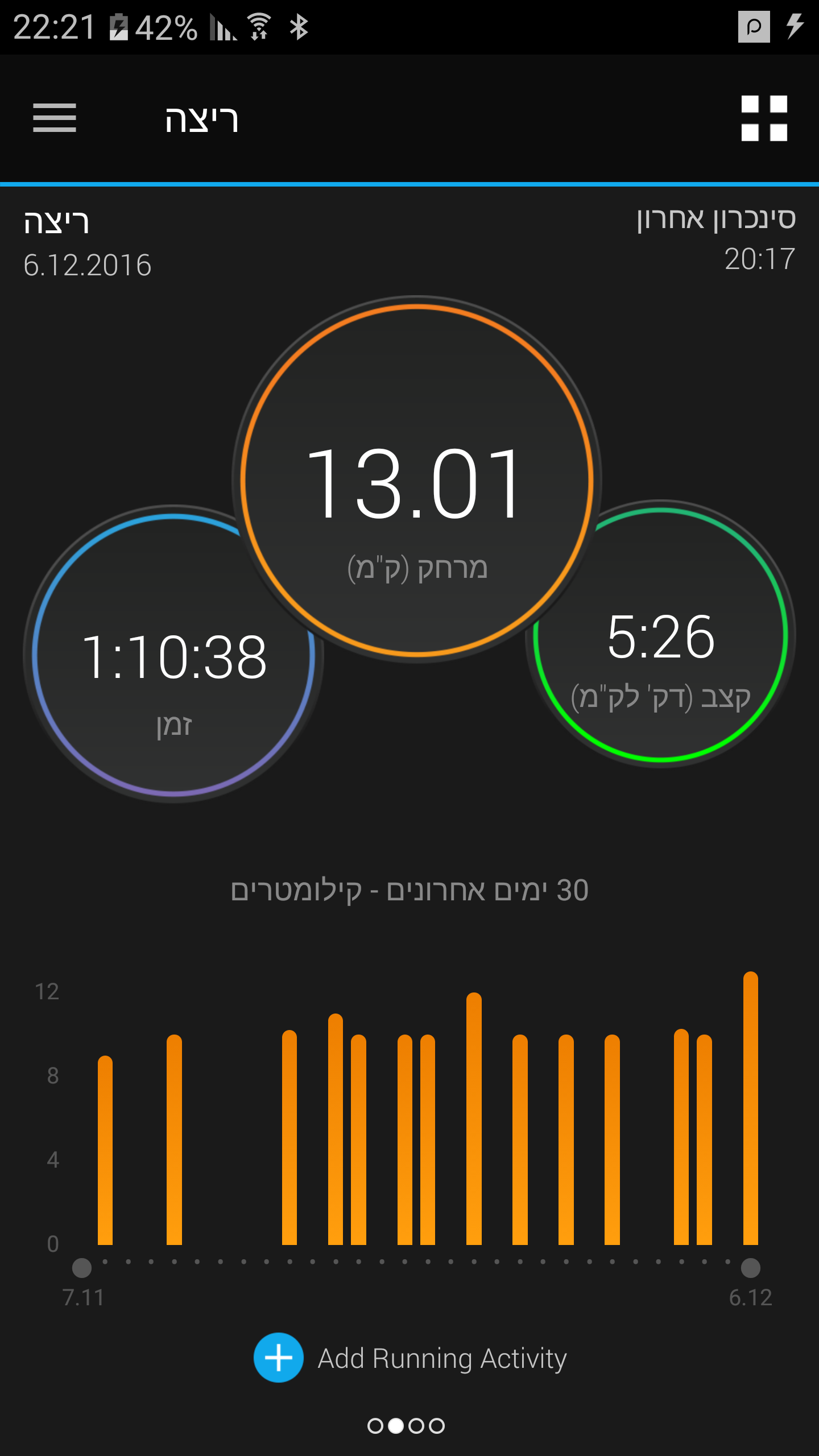Open the hamburger navigation menu
The width and height of the screenshot is (819, 1456).
[55, 118]
